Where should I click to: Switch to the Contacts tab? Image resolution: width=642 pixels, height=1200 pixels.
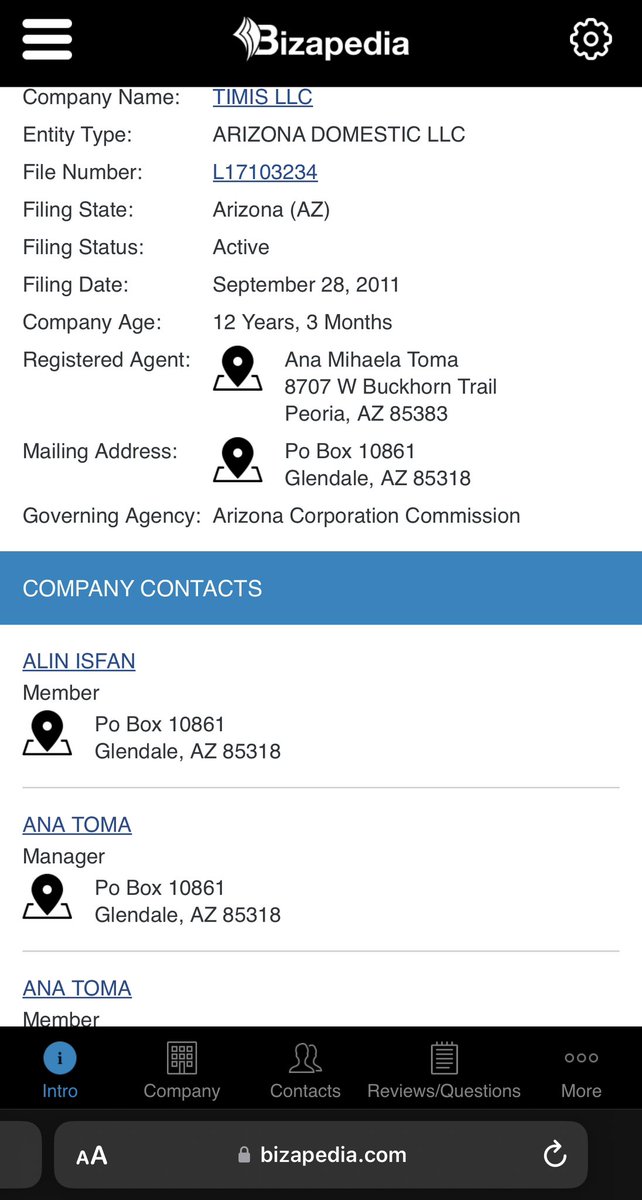pyautogui.click(x=305, y=1070)
